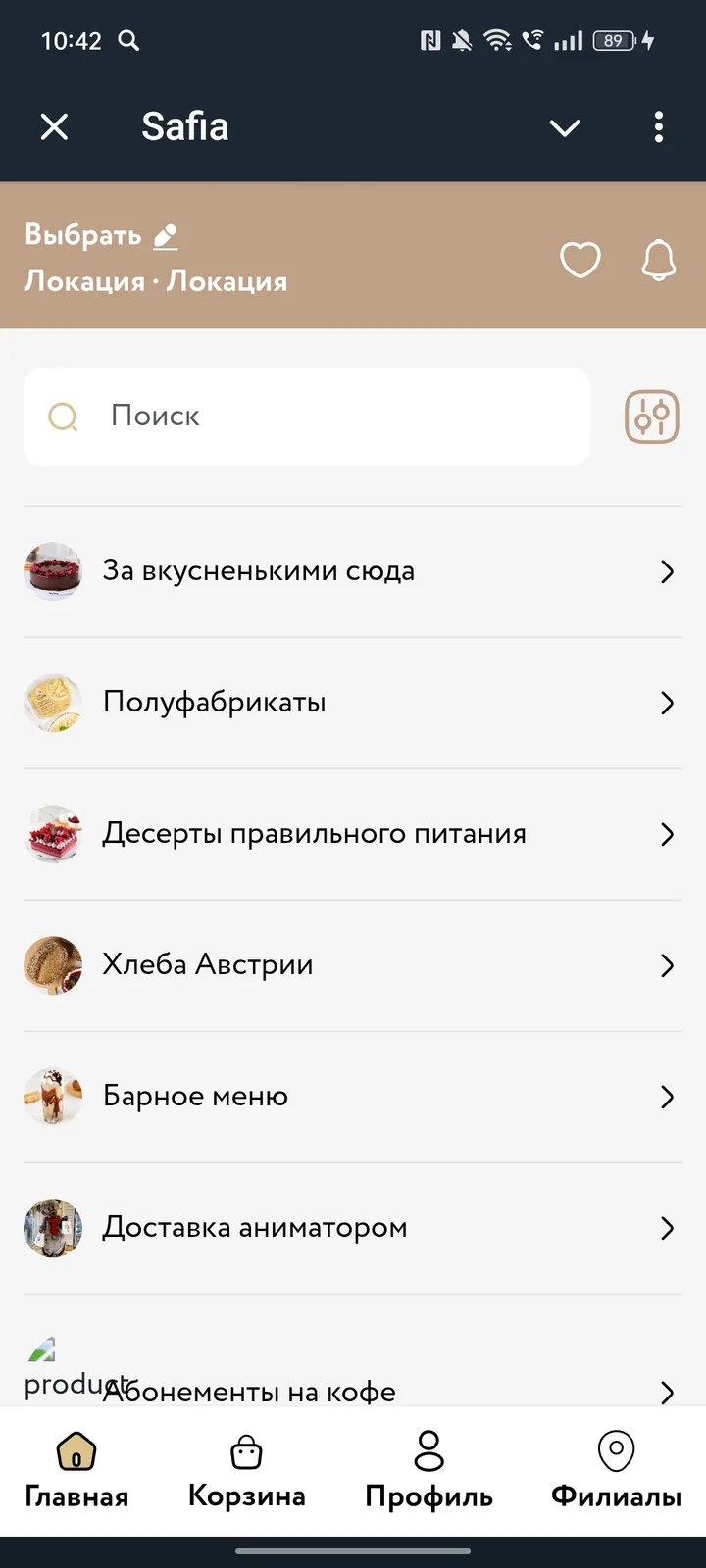Expand the Полуфабрикаты category chevron
The image size is (706, 1568).
tap(667, 703)
